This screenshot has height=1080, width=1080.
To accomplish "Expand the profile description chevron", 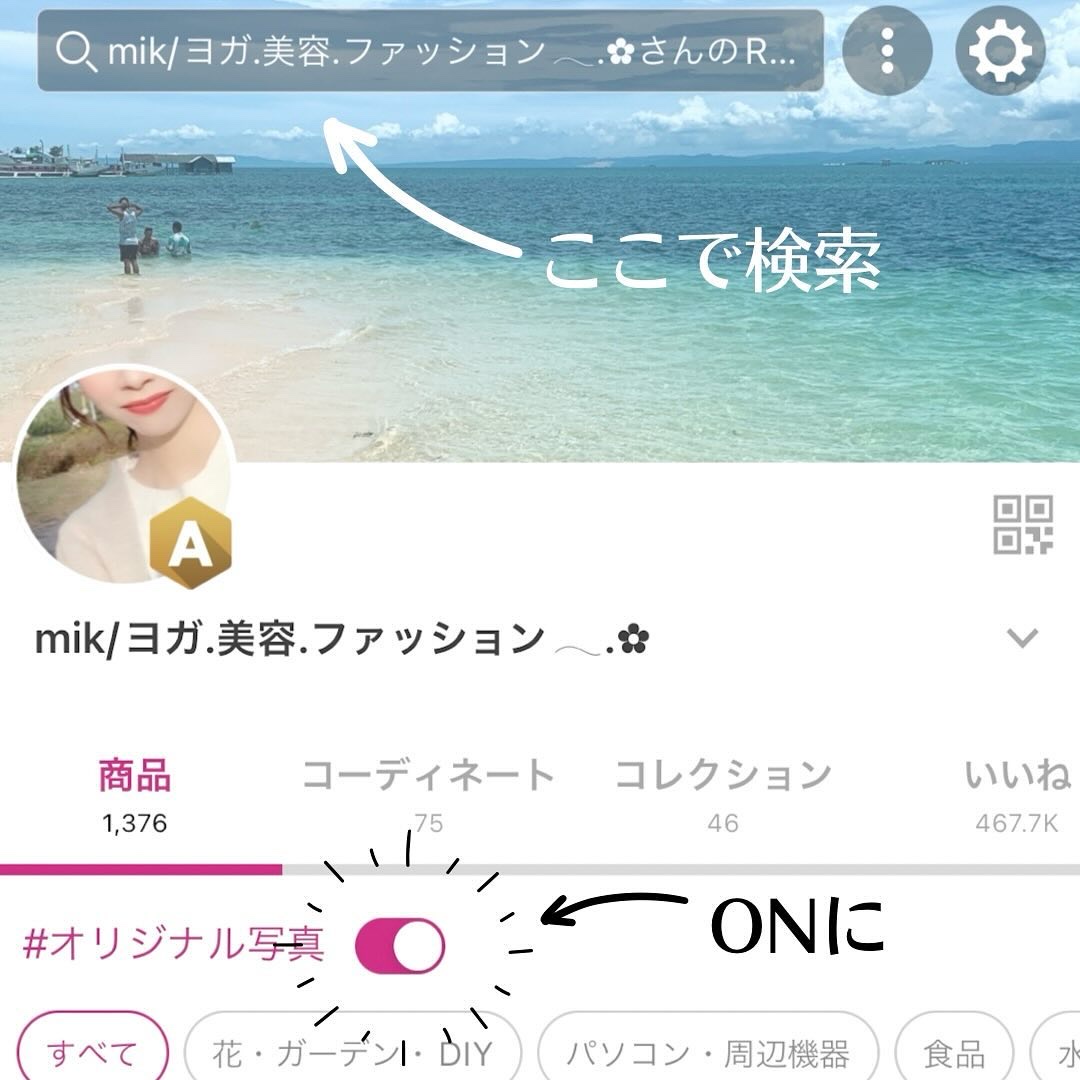I will (x=1022, y=637).
